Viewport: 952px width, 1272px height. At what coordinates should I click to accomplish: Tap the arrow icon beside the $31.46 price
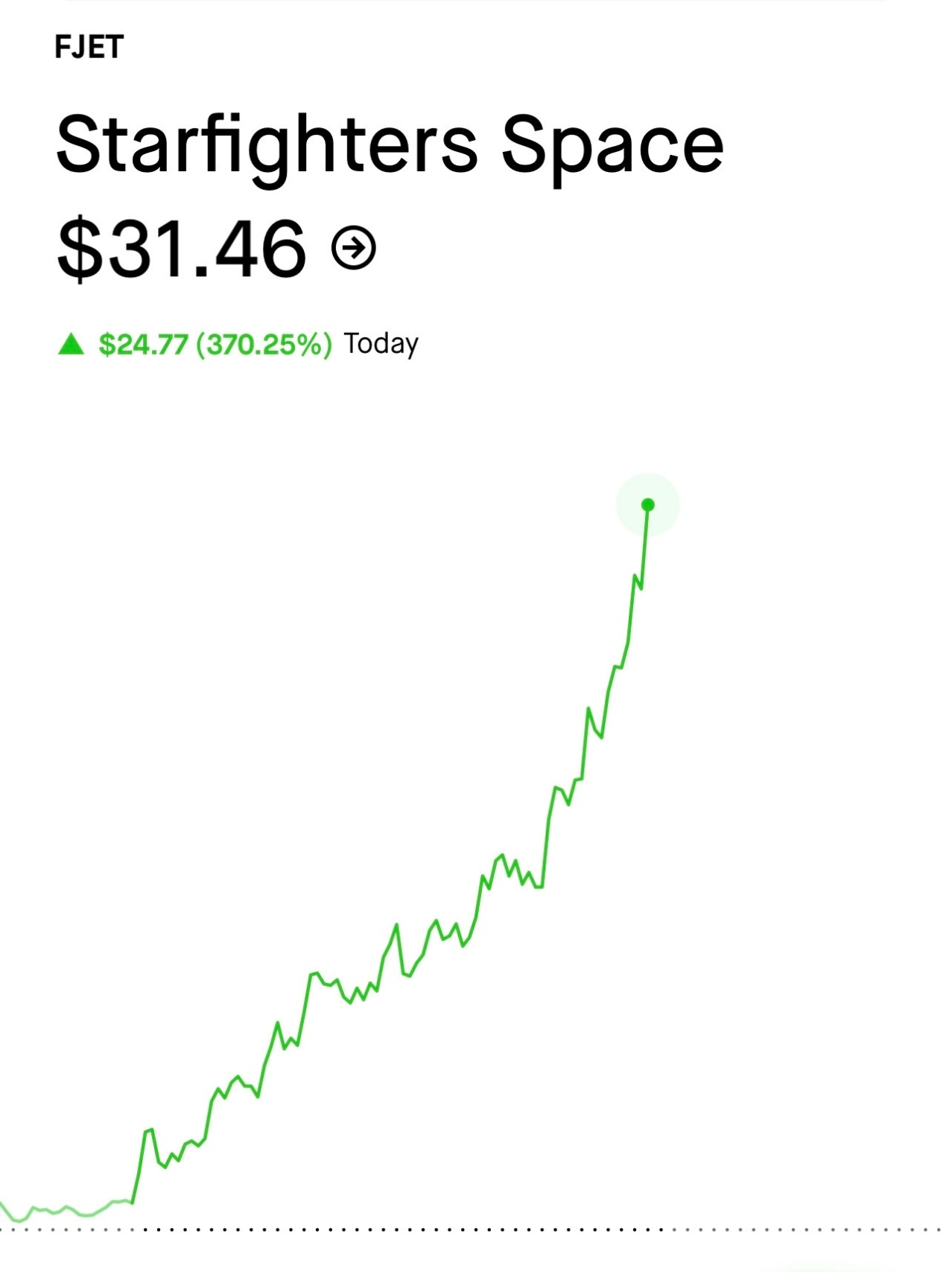click(354, 248)
